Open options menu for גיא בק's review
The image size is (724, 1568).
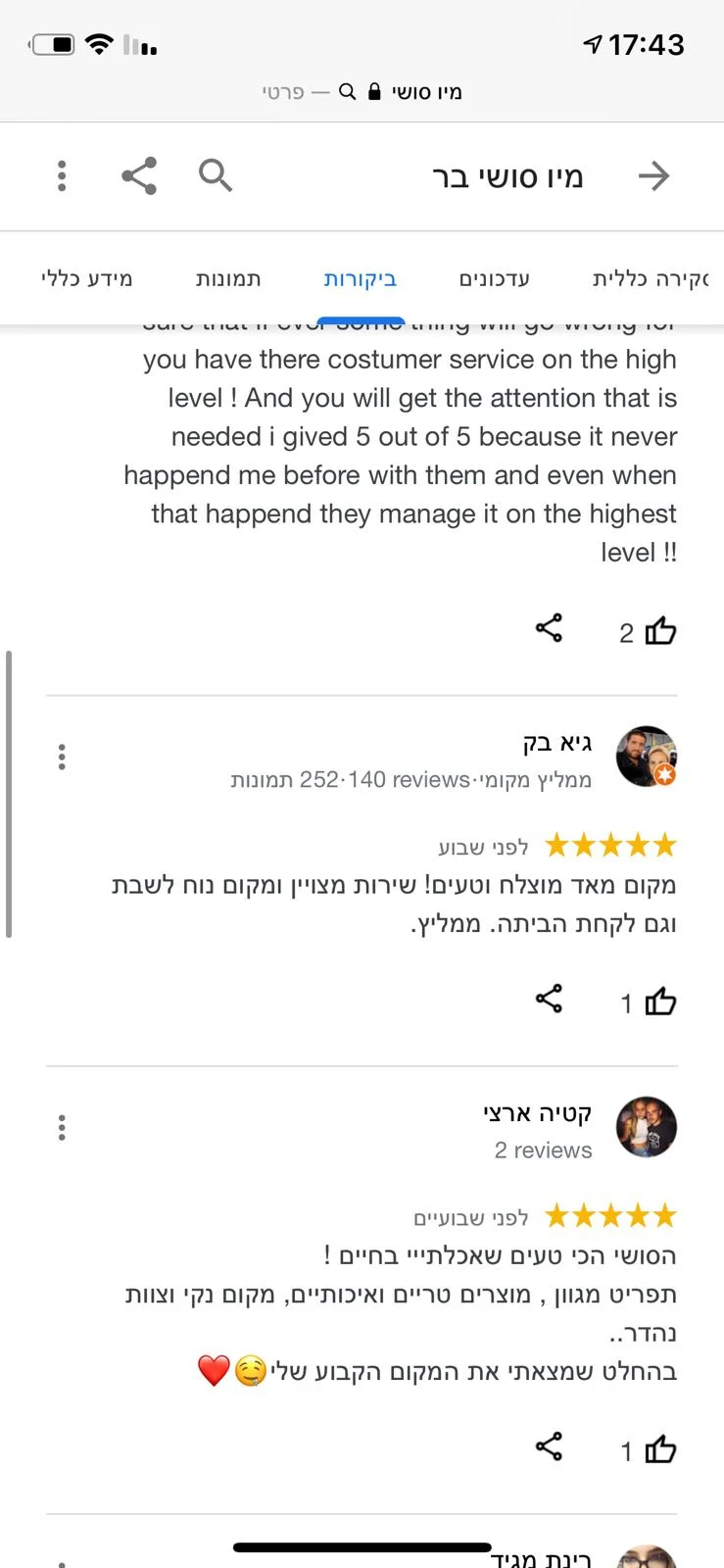[x=62, y=757]
